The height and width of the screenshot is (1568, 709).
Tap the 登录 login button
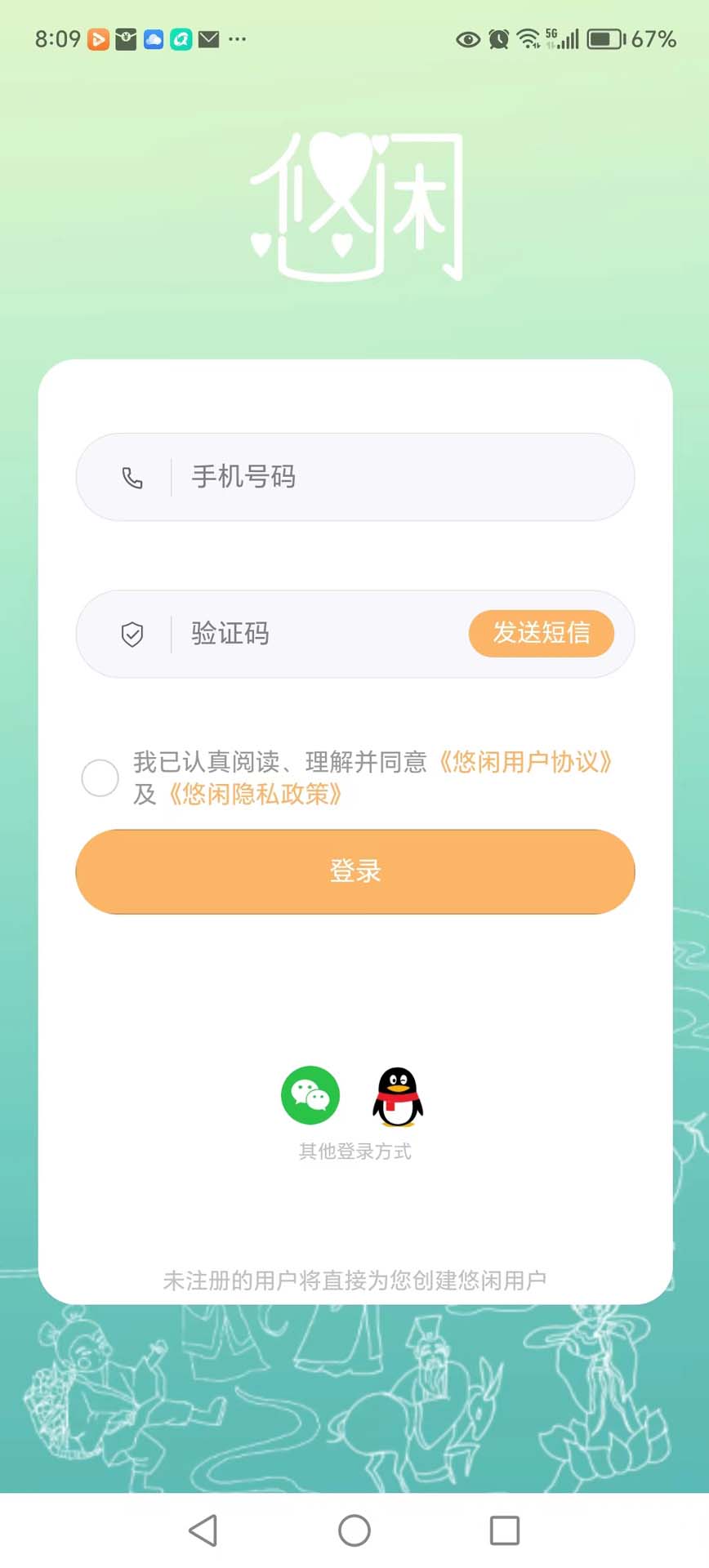coord(354,871)
